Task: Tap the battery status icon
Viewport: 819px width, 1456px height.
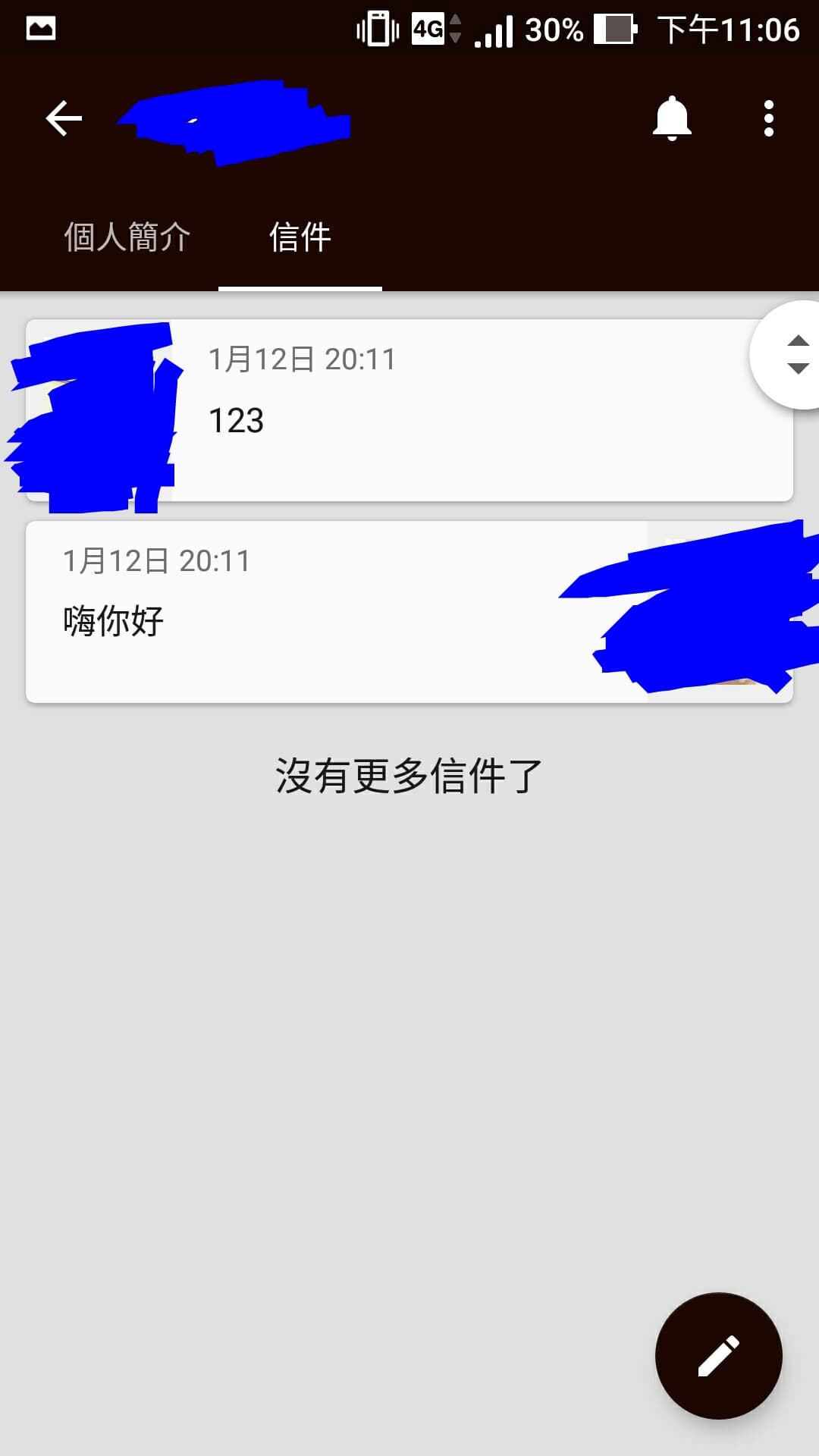Action: 614,29
